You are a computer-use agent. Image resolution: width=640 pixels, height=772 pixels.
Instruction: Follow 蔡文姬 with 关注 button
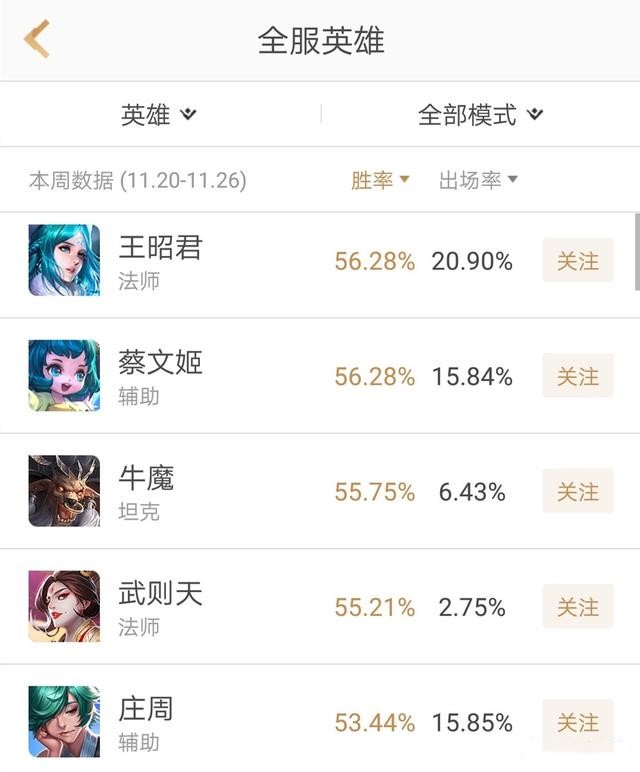point(577,377)
